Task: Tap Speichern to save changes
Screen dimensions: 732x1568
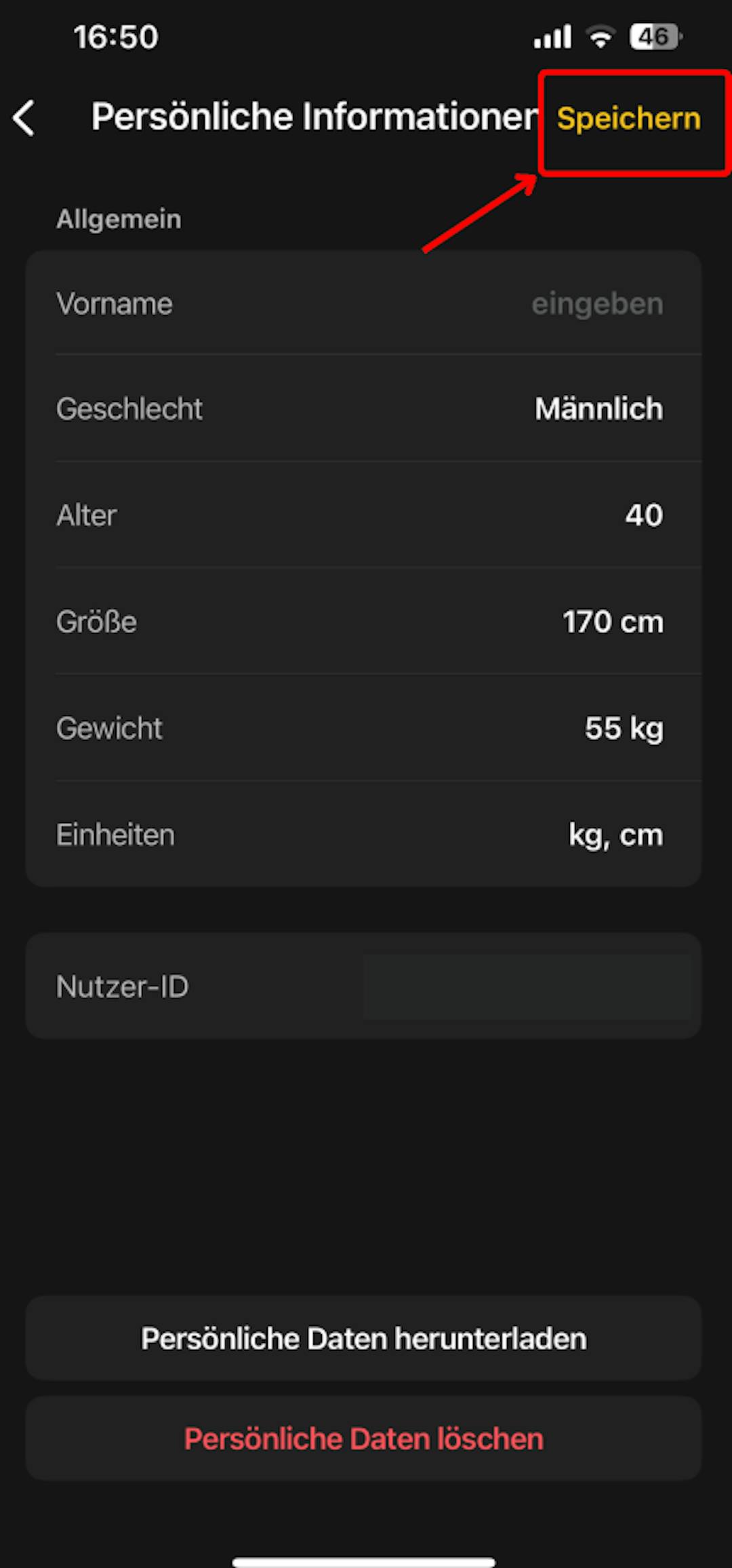Action: 628,119
